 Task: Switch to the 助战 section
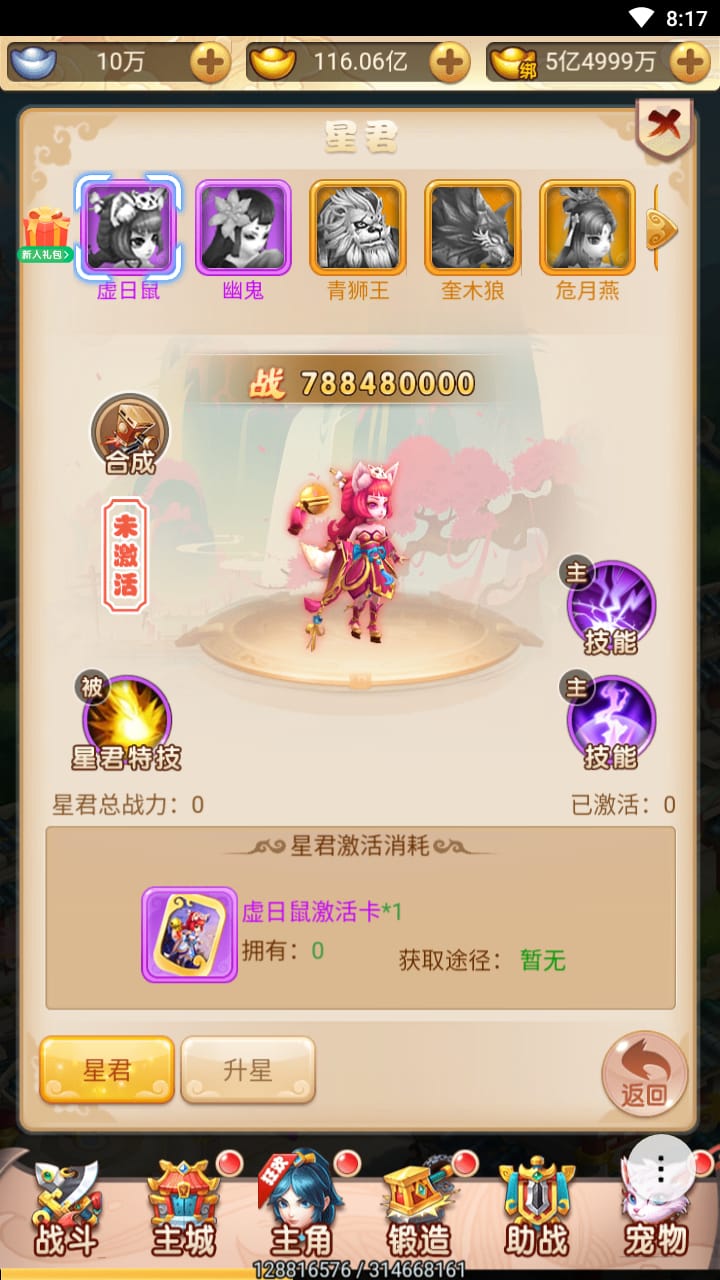[537, 1208]
